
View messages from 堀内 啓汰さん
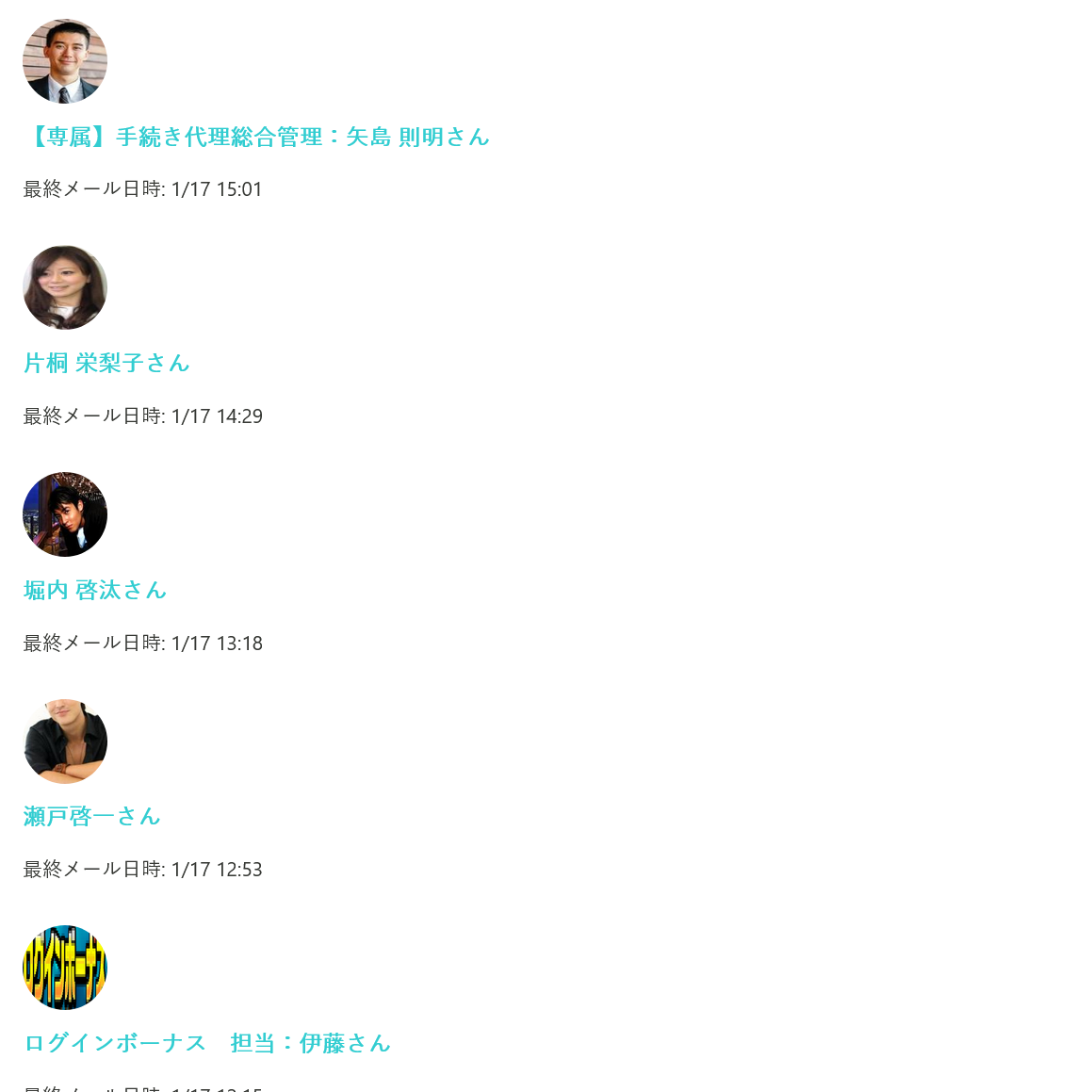pos(95,591)
